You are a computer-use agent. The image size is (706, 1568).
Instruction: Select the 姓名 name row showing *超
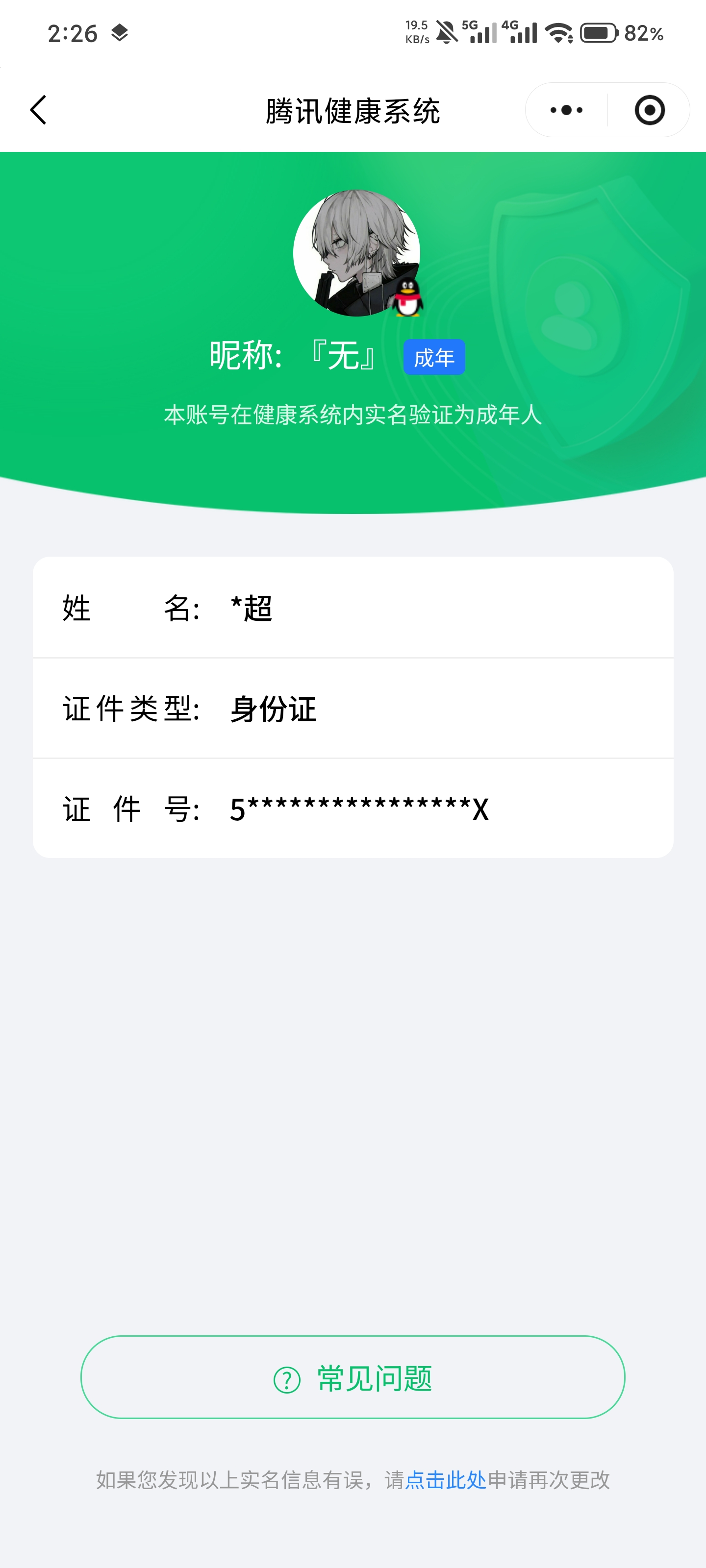[353, 607]
